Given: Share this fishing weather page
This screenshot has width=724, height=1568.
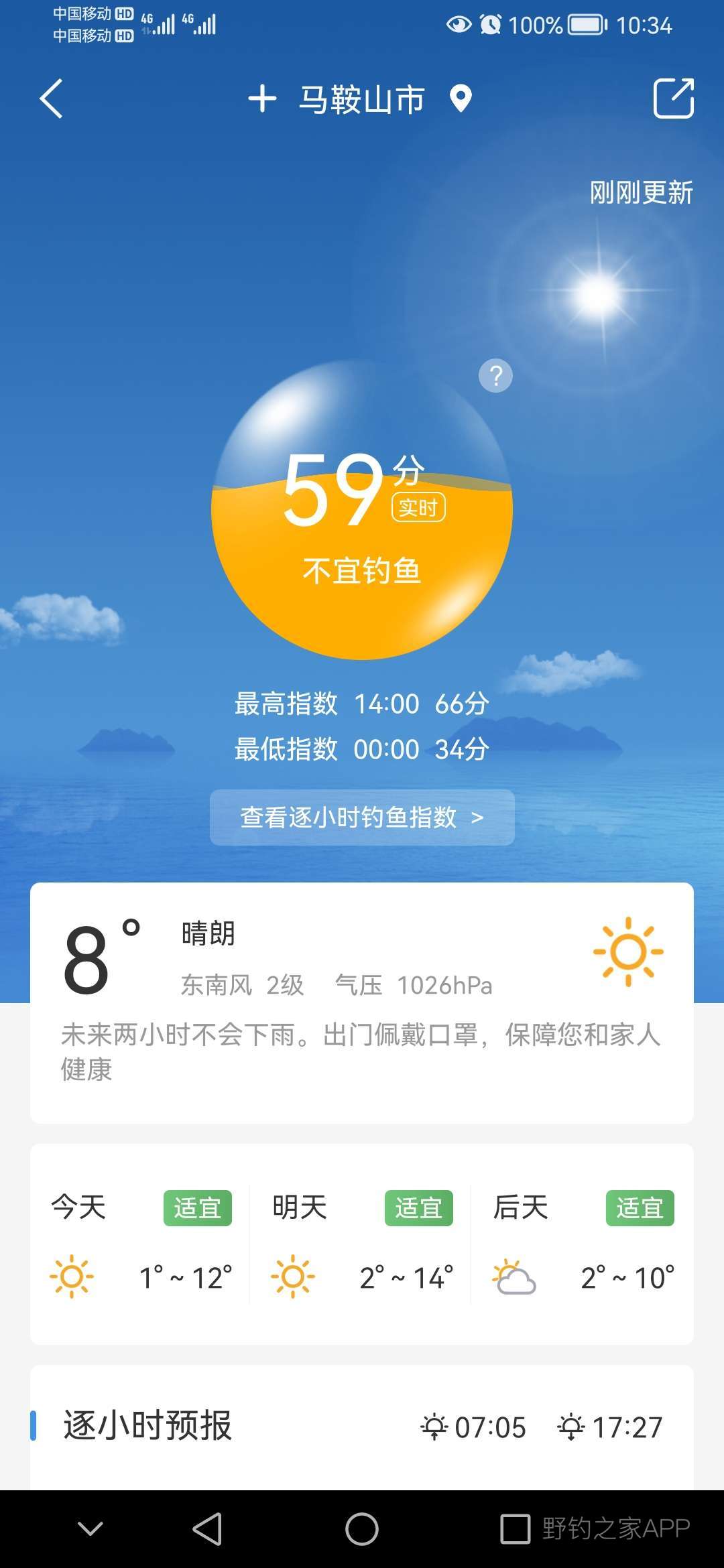Looking at the screenshot, I should tap(673, 99).
